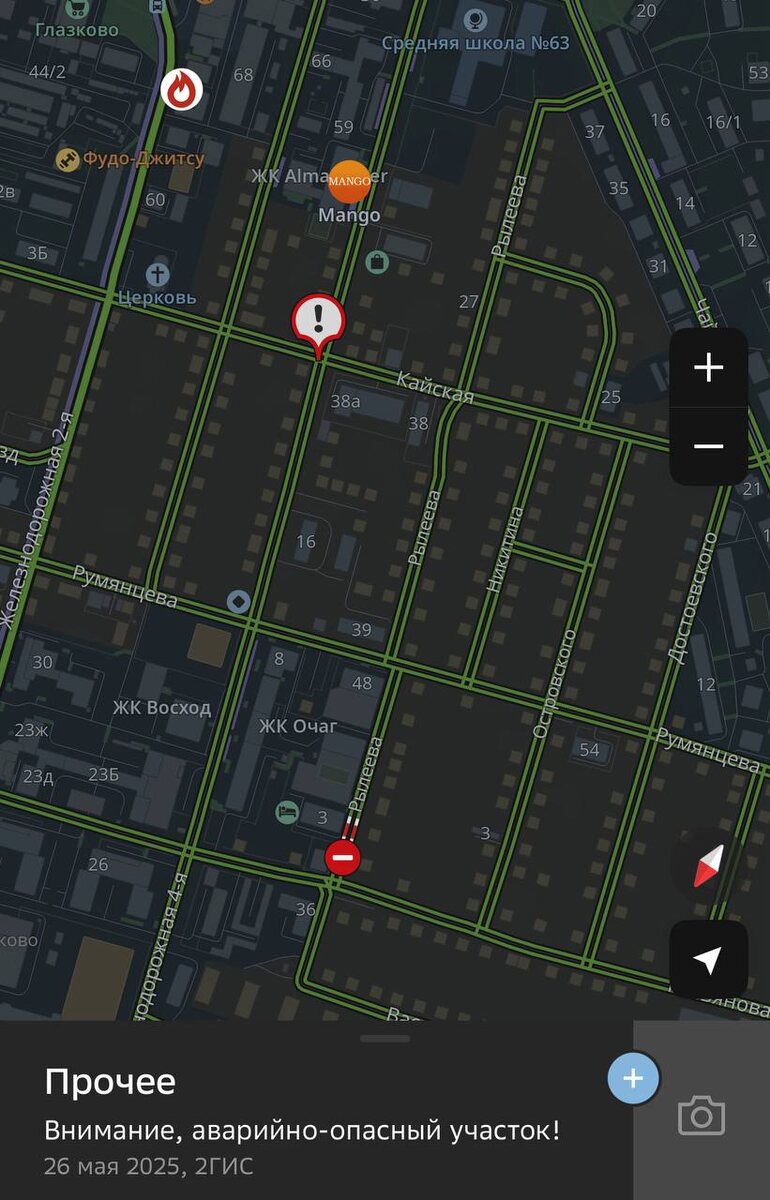Tap the hotel bed marker near ЖК Очаг
The width and height of the screenshot is (770, 1200).
click(x=288, y=811)
